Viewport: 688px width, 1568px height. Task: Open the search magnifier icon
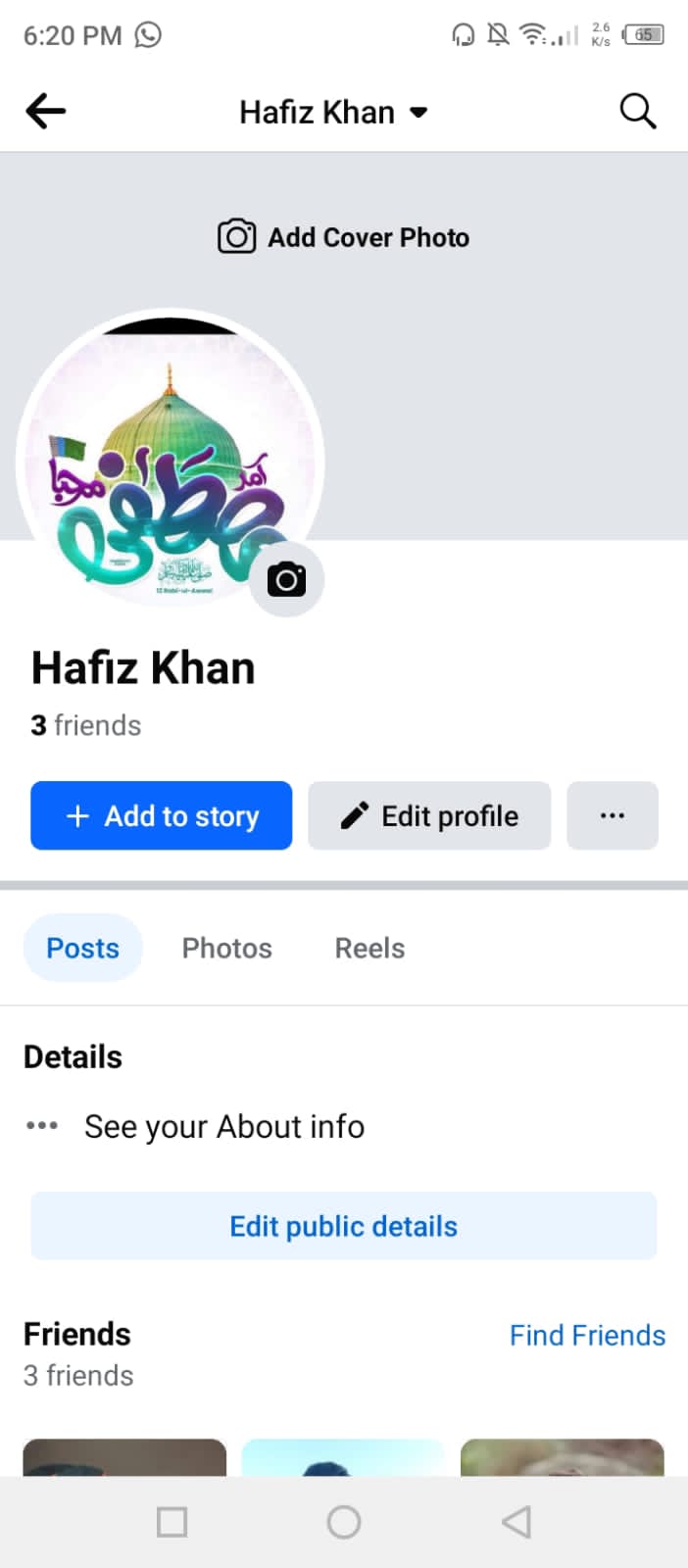point(637,112)
